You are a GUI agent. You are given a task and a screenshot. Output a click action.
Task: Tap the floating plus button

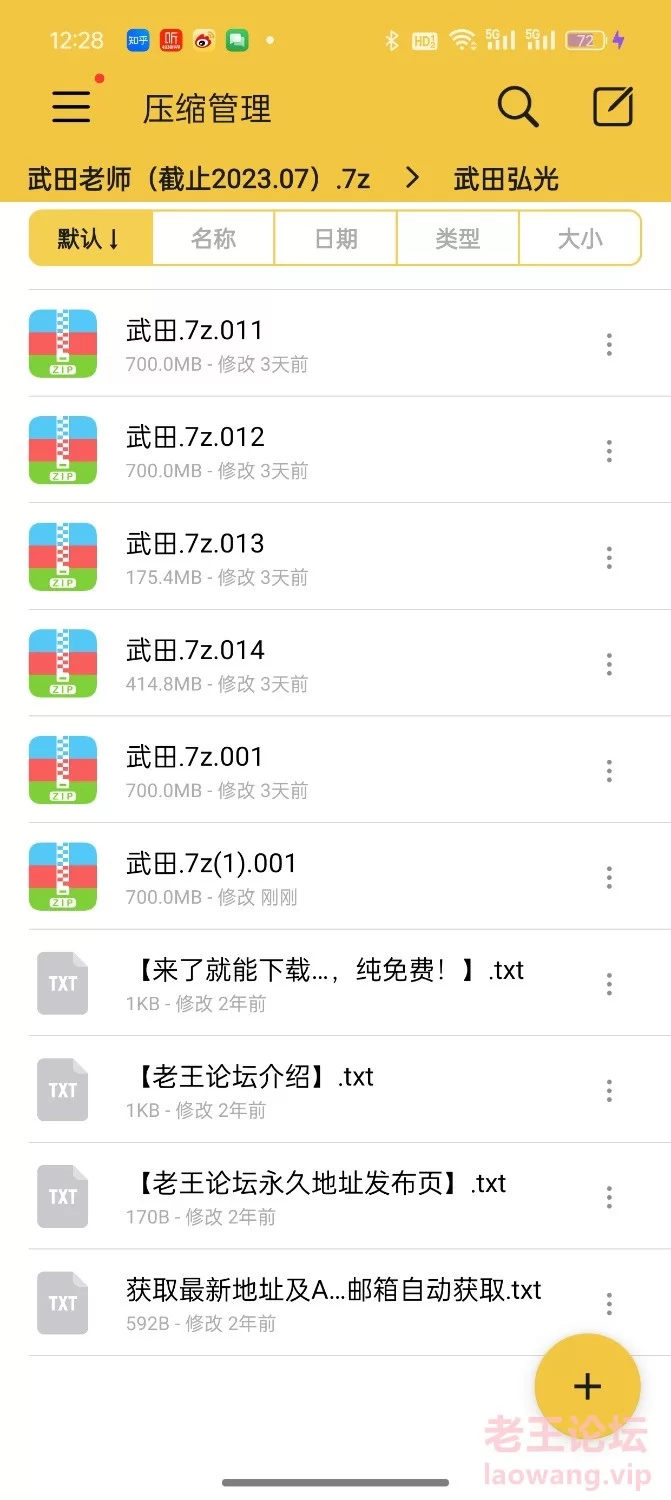point(587,1386)
